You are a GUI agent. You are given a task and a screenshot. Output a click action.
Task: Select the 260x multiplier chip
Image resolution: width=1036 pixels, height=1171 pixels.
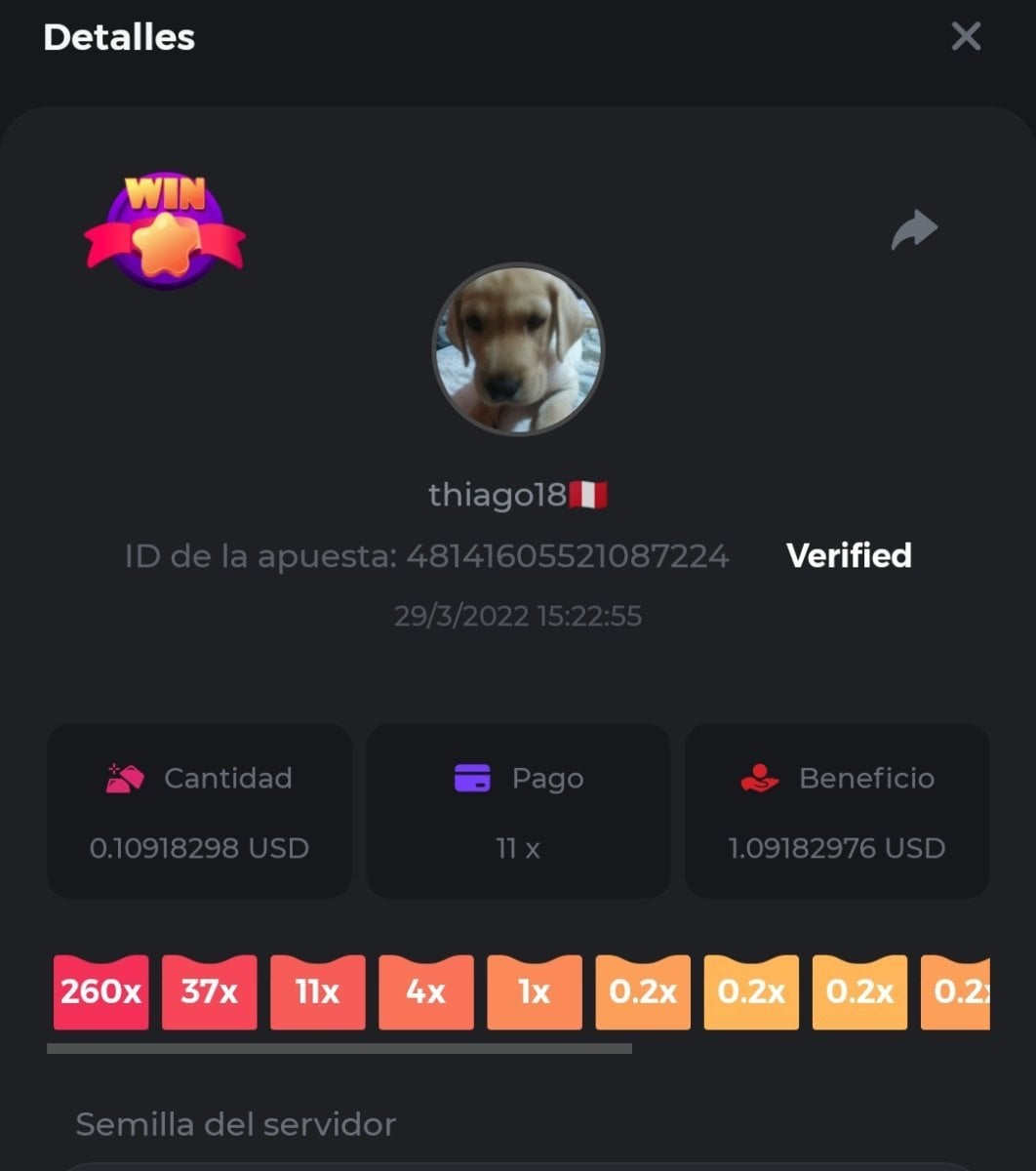tap(100, 992)
